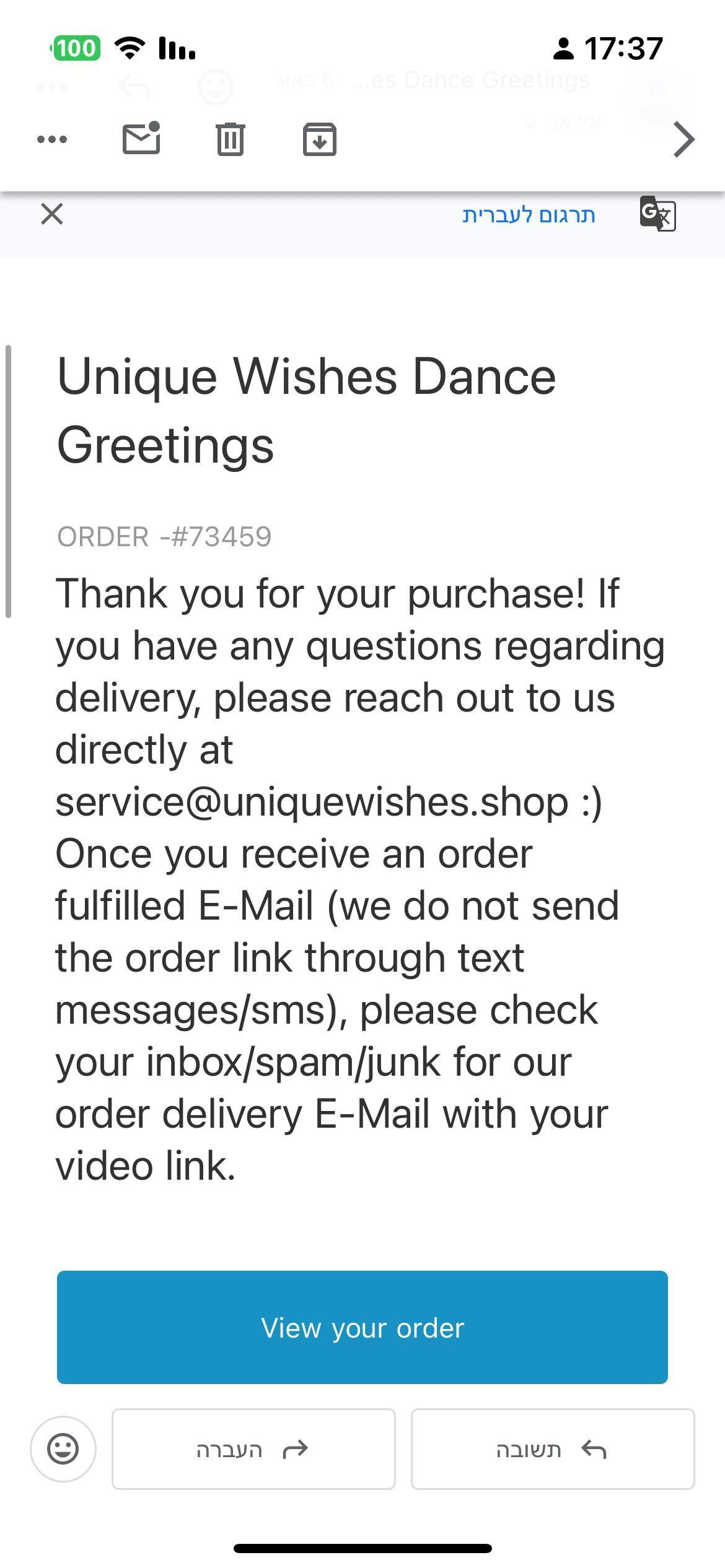Viewport: 725px width, 1568px height.
Task: Delete this email with the trash icon
Action: pyautogui.click(x=231, y=139)
